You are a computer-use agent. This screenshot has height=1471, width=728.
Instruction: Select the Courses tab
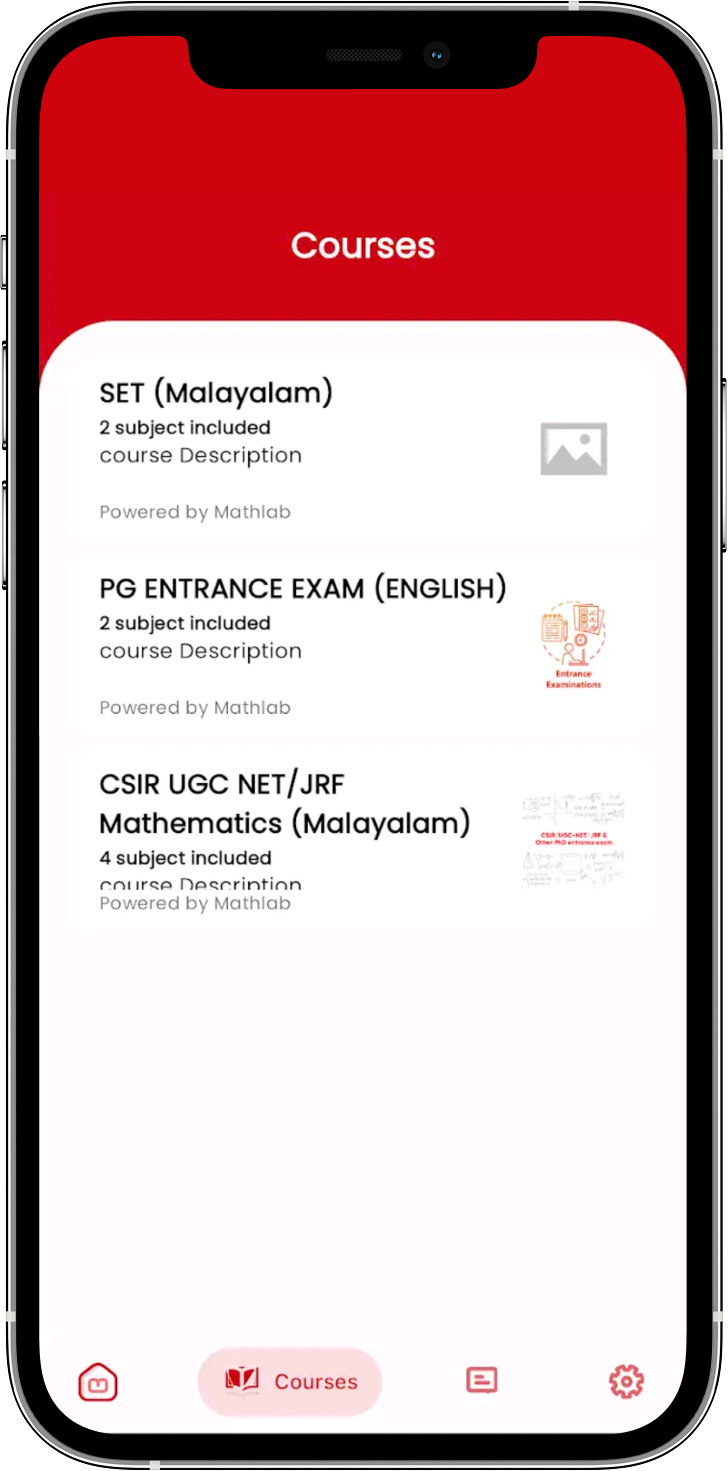pyautogui.click(x=290, y=1382)
